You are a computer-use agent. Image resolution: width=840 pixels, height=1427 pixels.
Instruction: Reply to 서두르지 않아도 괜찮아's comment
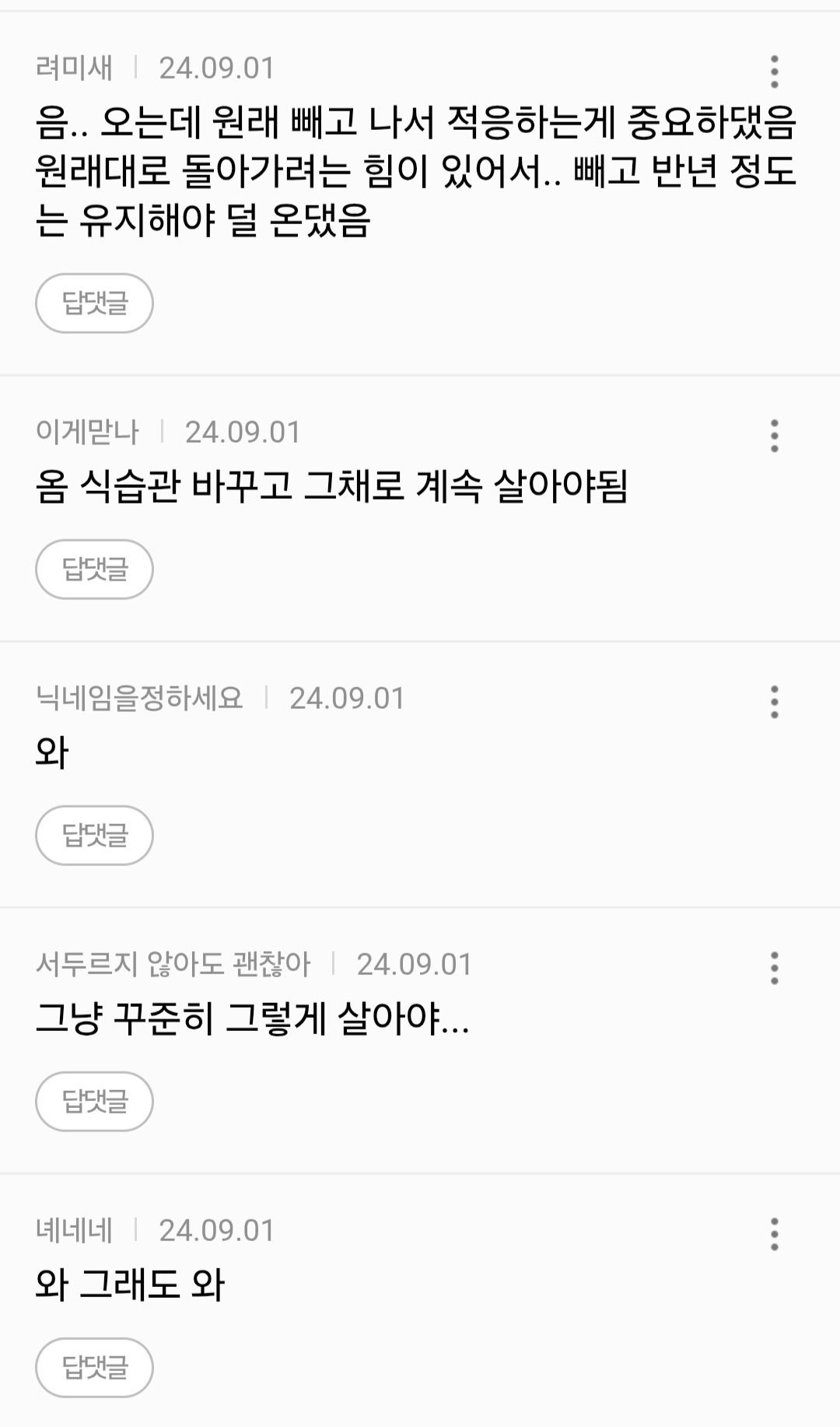94,1102
